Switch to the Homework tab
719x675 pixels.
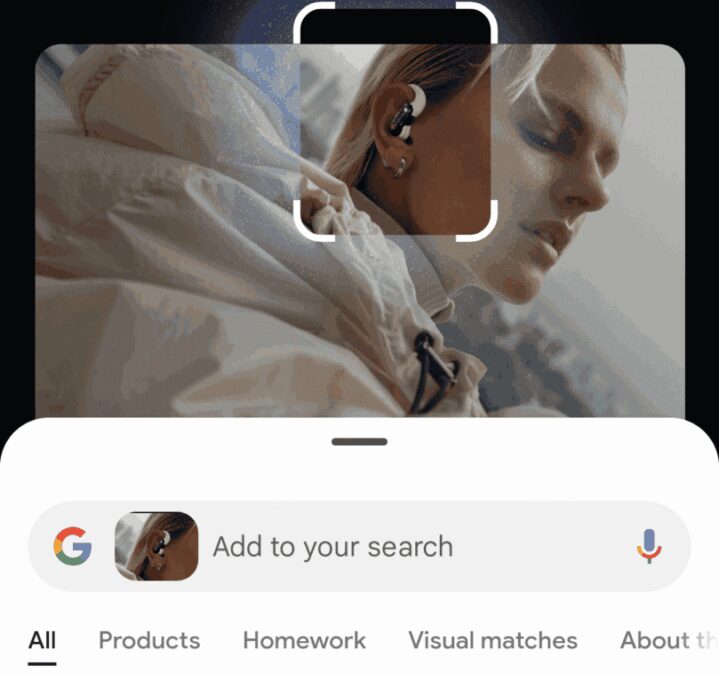click(x=304, y=640)
